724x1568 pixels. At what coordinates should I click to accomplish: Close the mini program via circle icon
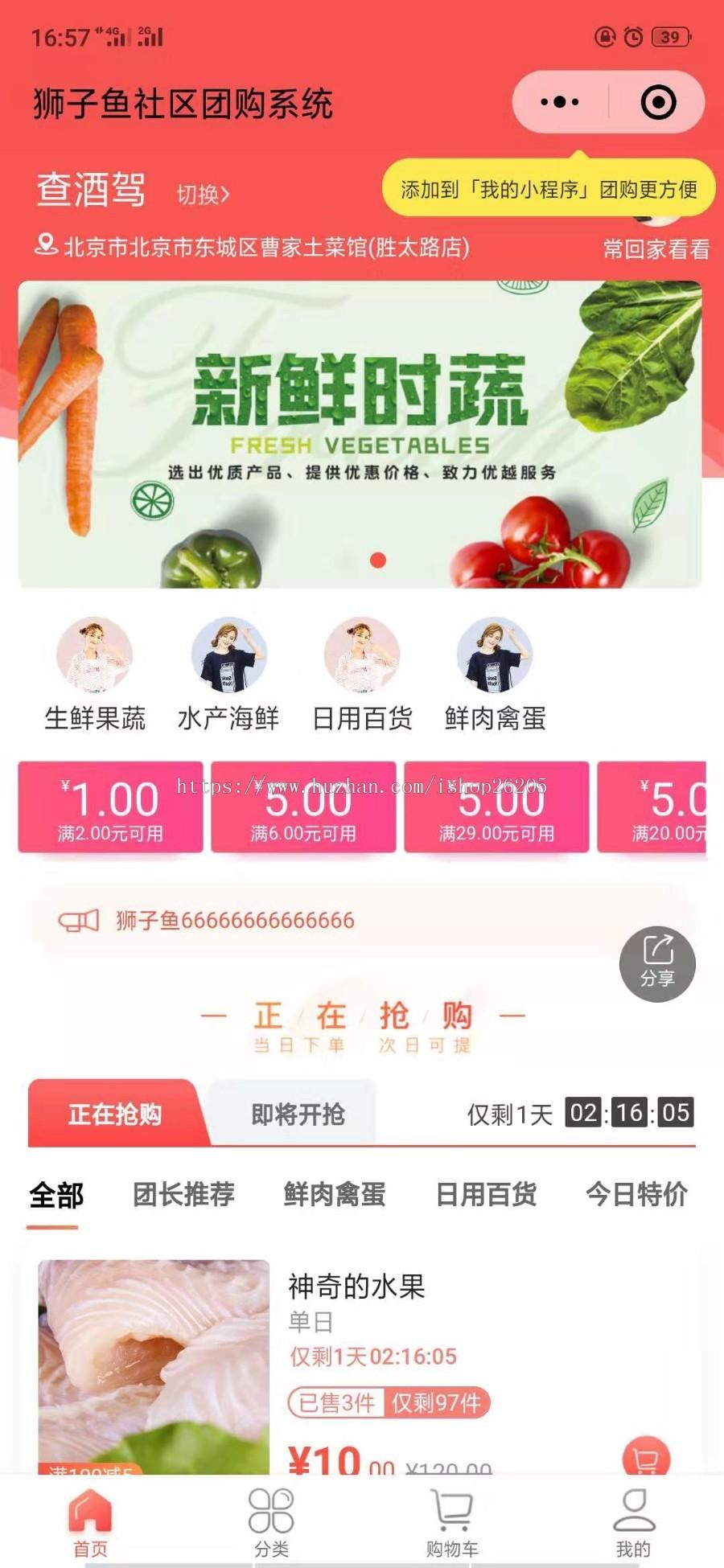[657, 102]
